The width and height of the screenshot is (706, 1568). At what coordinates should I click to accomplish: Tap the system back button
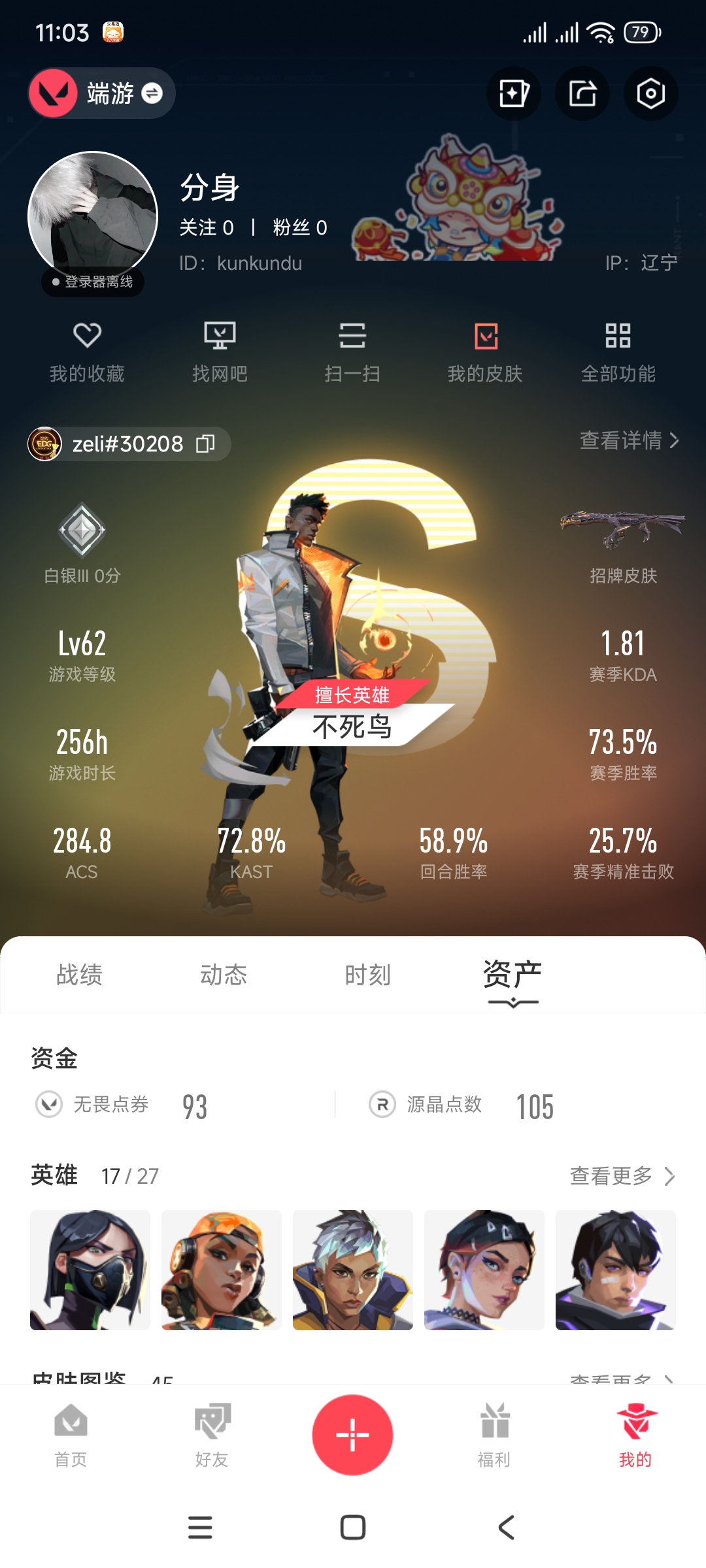click(507, 1527)
